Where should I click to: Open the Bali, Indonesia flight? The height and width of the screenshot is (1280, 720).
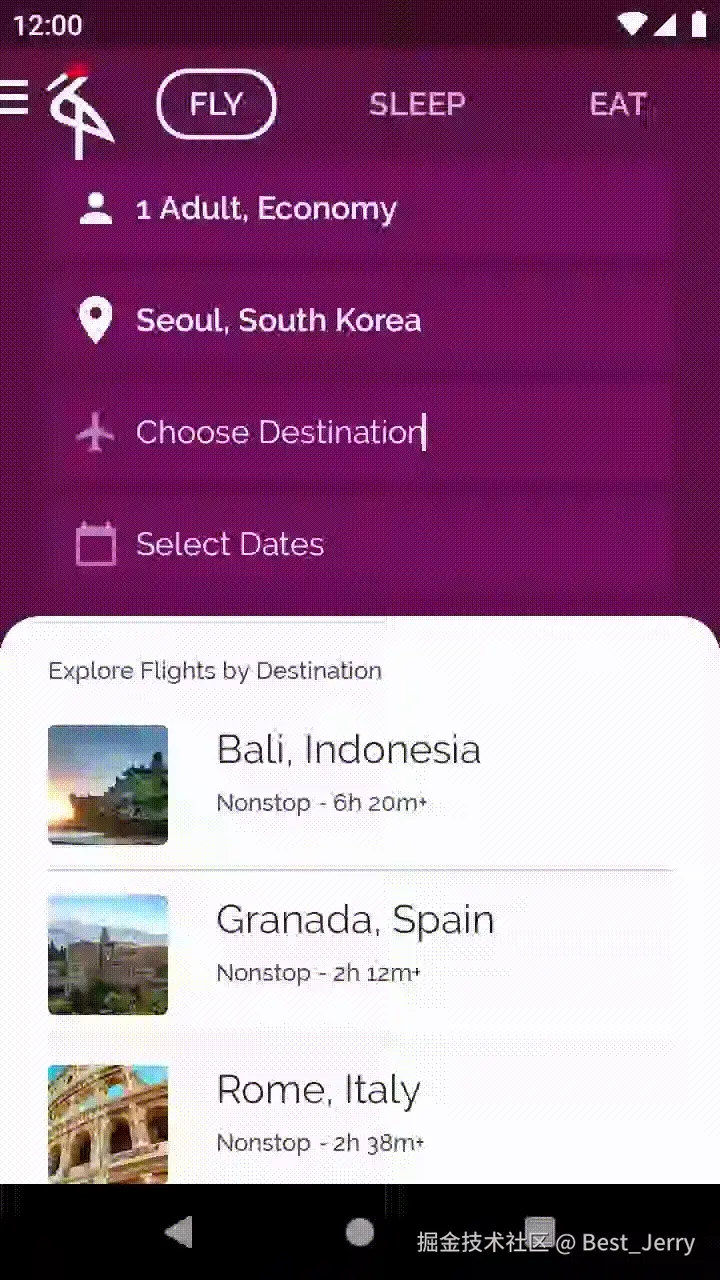tap(348, 772)
